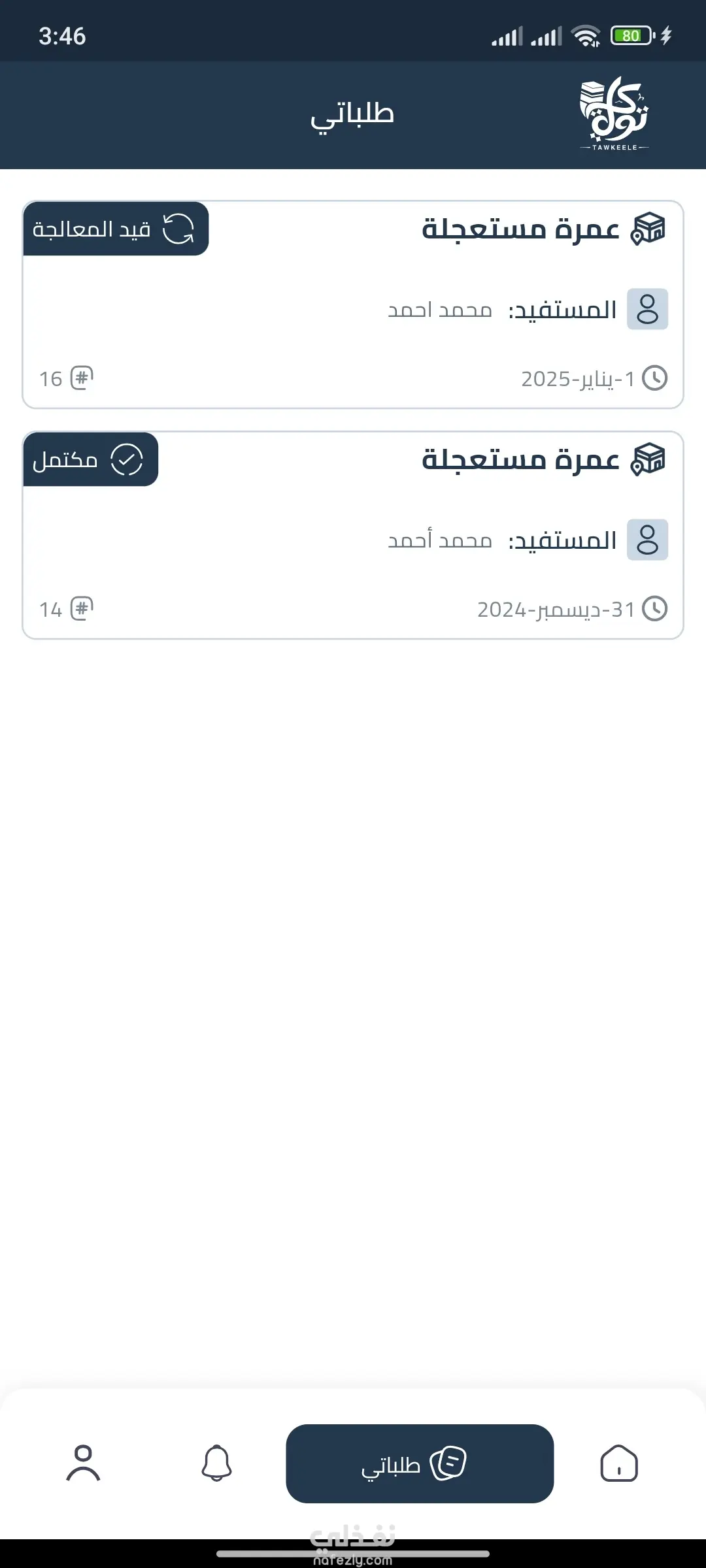Switch to the profile tab

(x=83, y=1463)
